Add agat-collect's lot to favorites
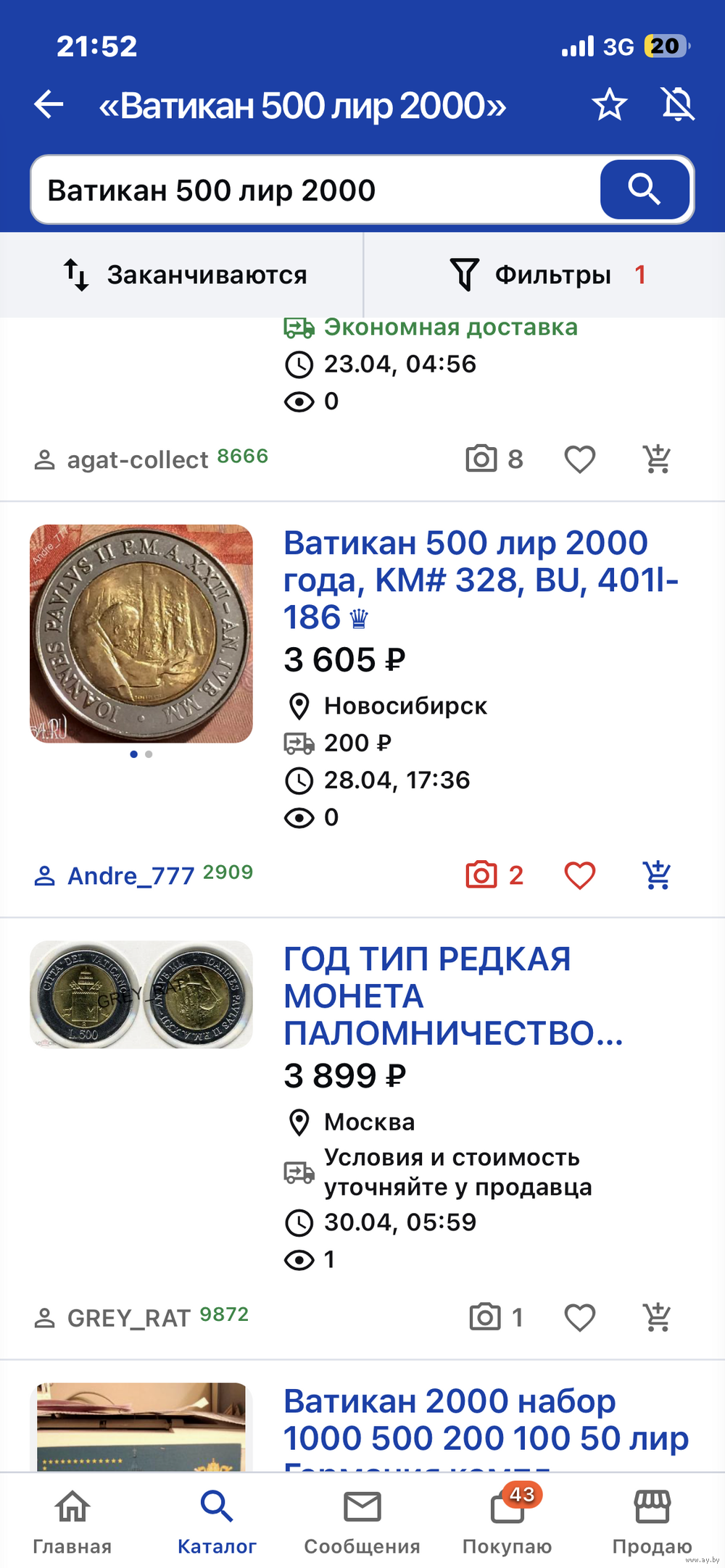 pos(579,459)
